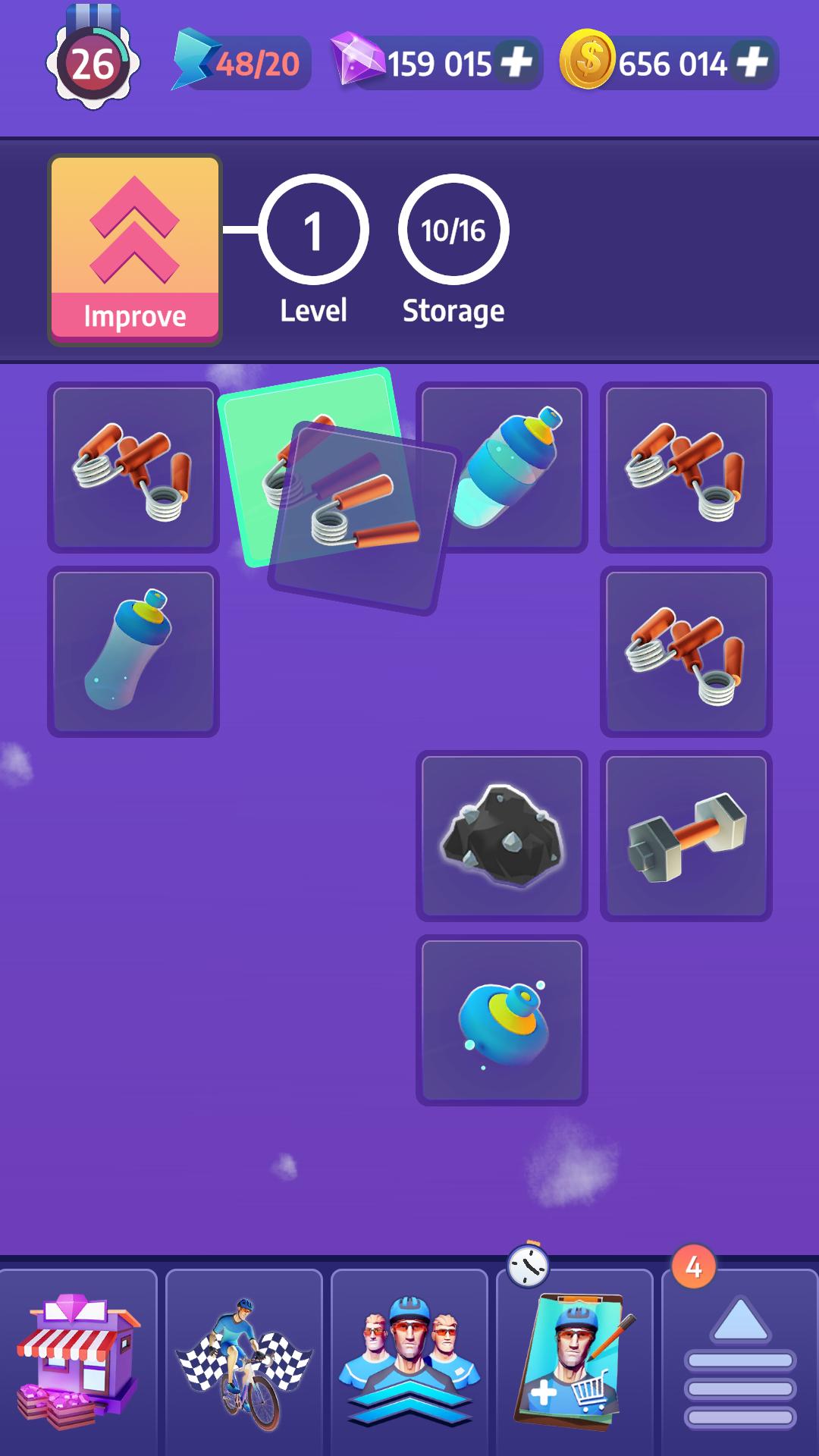This screenshot has height=1456, width=819.
Task: Select the blue bottle cap item
Action: (502, 1020)
